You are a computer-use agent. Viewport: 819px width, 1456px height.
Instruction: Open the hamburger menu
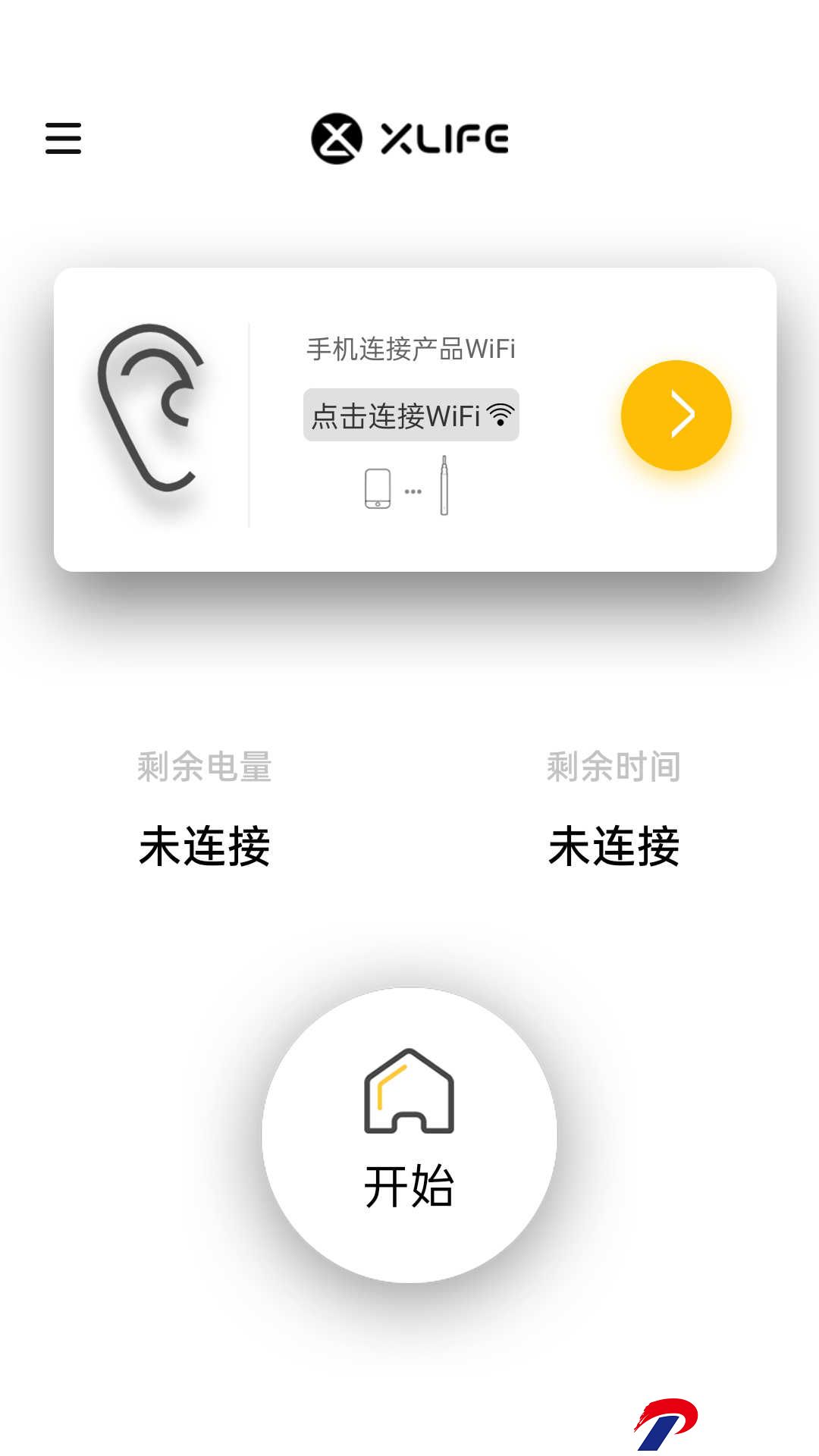tap(63, 138)
